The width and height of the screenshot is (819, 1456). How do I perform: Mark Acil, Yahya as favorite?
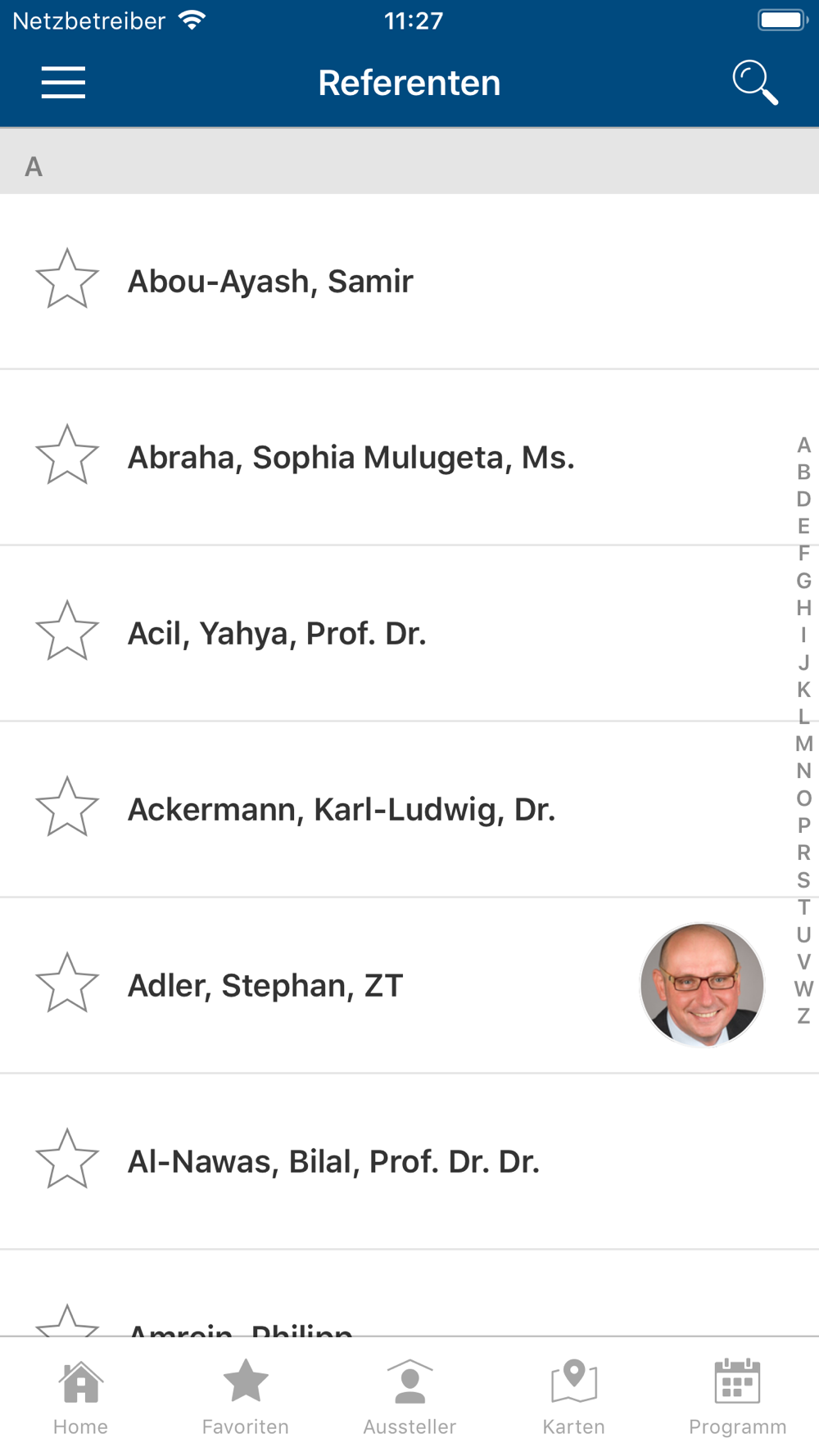(x=67, y=631)
